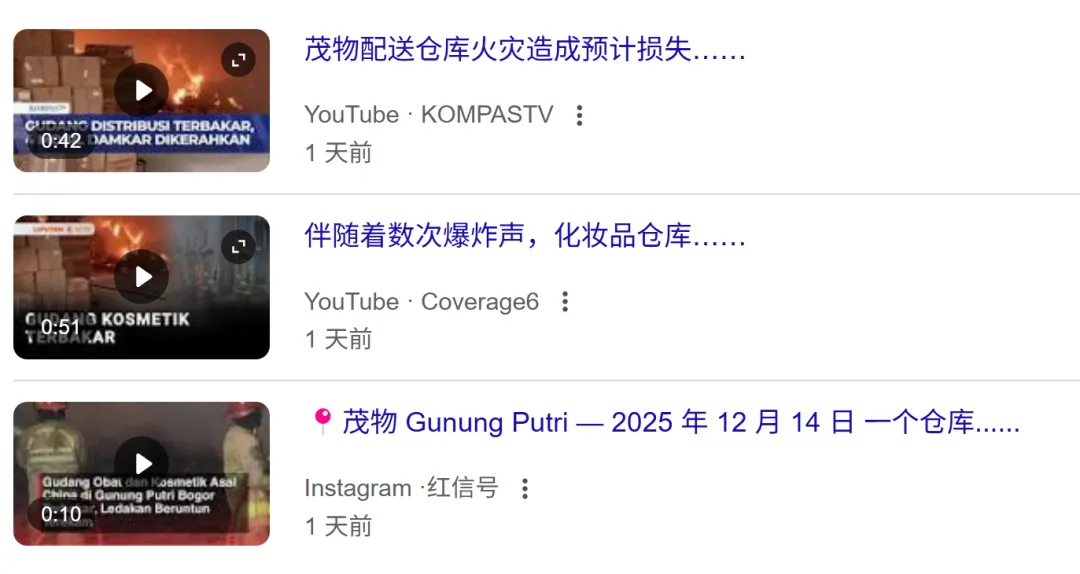Viewport: 1080px width, 574px height.
Task: Play the Instagram Gunung Putri video
Action: click(141, 464)
